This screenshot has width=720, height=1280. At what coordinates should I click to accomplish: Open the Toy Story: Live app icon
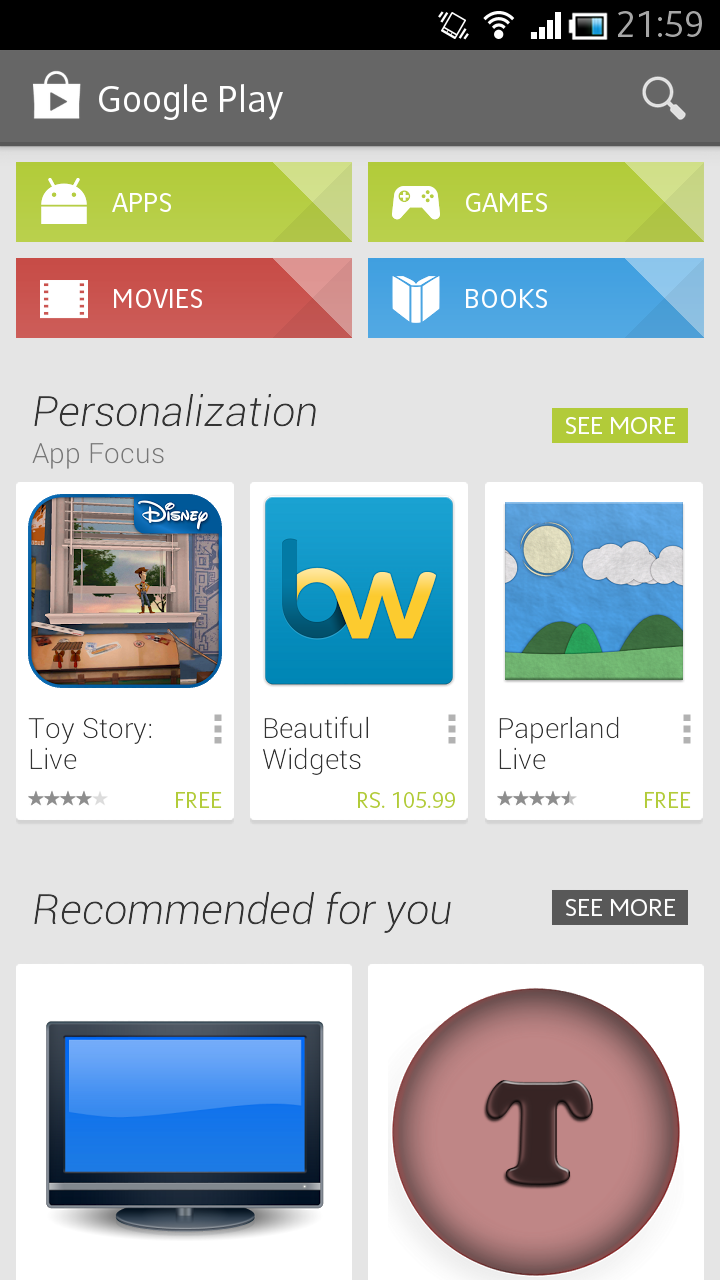[124, 591]
